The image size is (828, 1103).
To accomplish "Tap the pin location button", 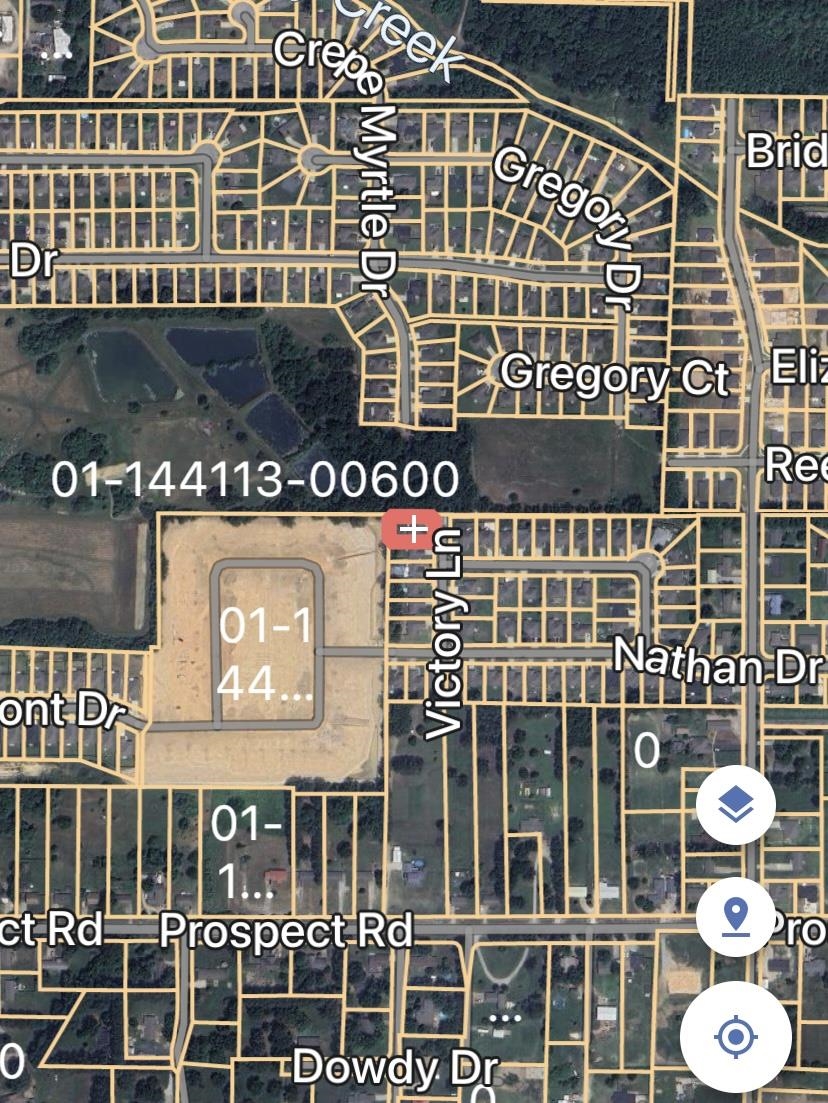I will 736,916.
